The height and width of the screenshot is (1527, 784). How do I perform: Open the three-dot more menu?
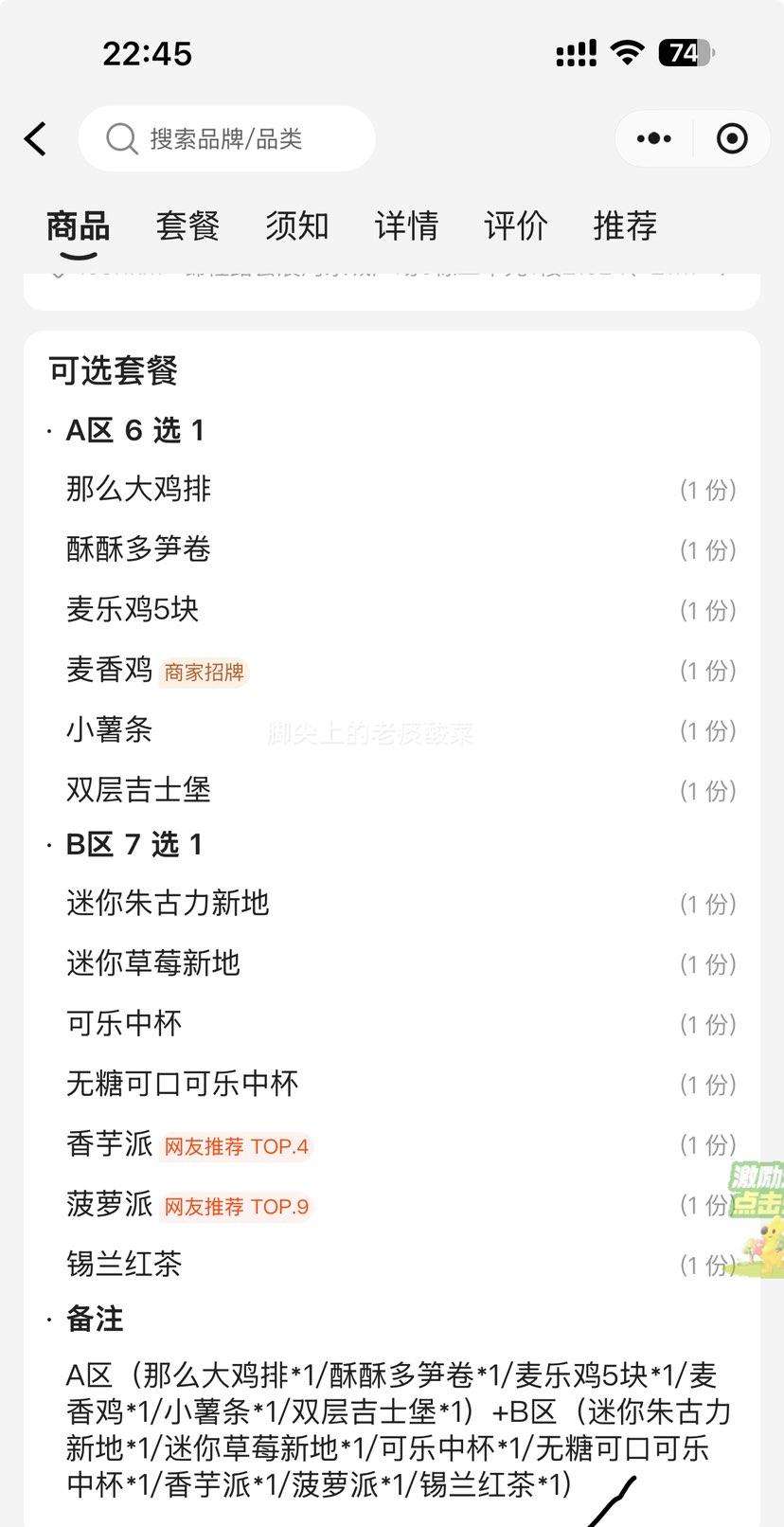tap(654, 139)
